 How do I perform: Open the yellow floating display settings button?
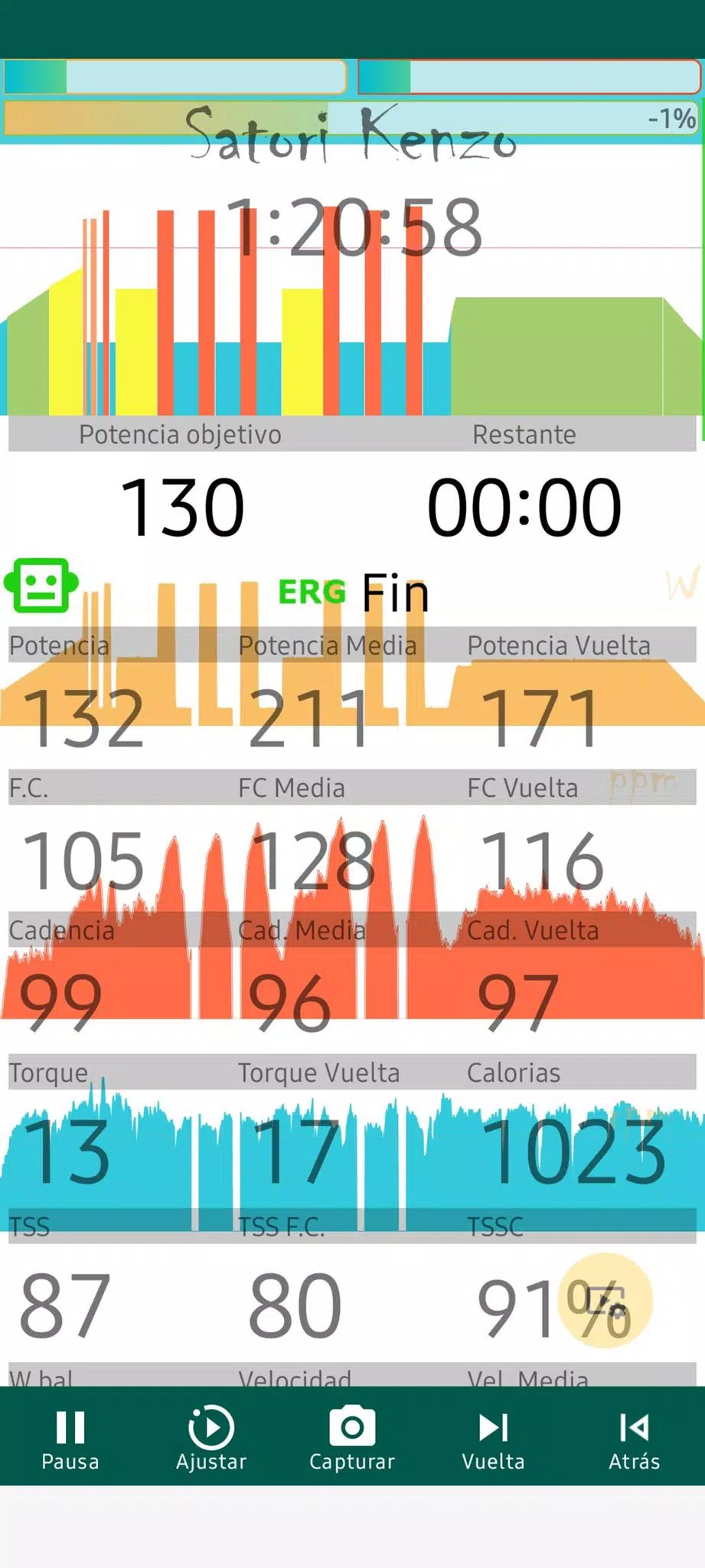click(x=605, y=1300)
